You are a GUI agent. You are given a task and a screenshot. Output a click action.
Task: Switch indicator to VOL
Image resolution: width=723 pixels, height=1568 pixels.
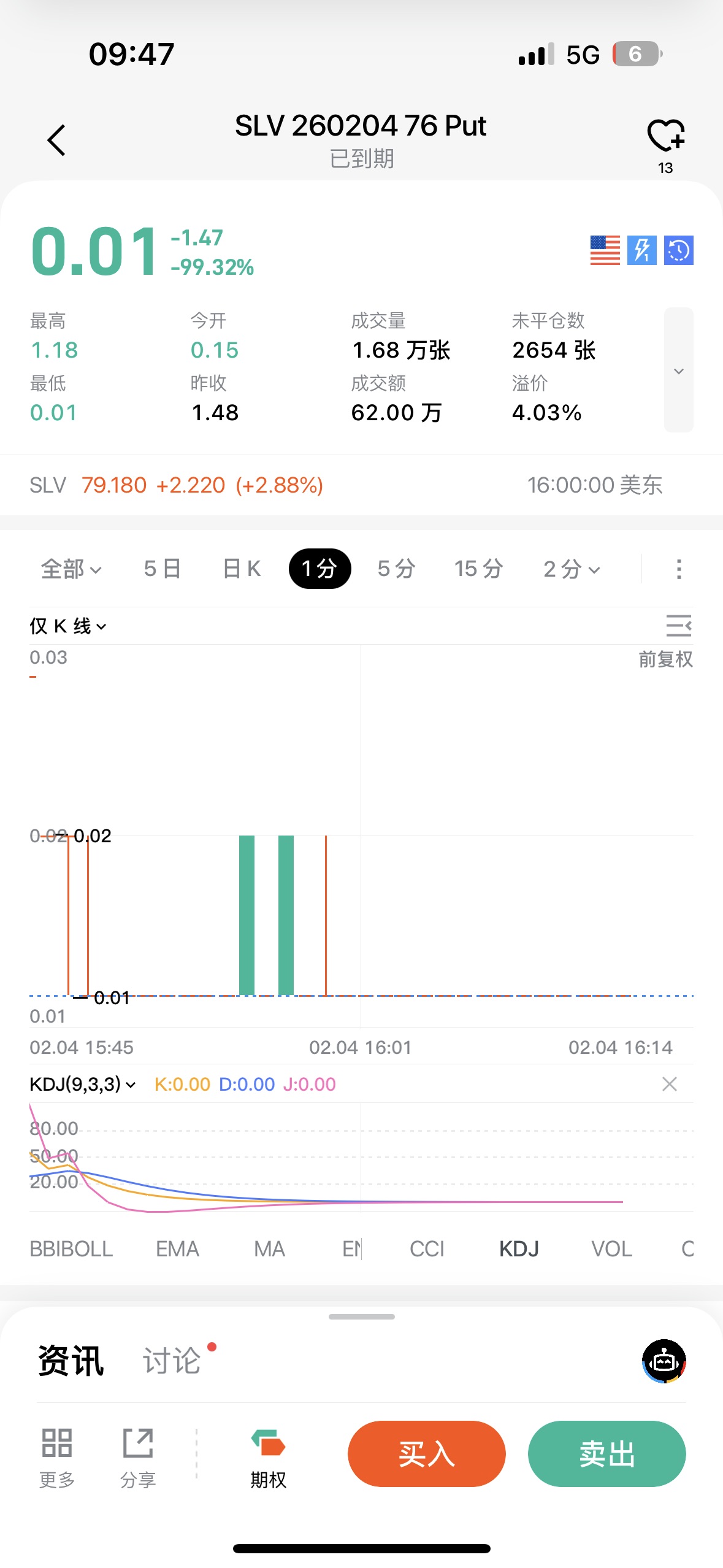tap(611, 1248)
